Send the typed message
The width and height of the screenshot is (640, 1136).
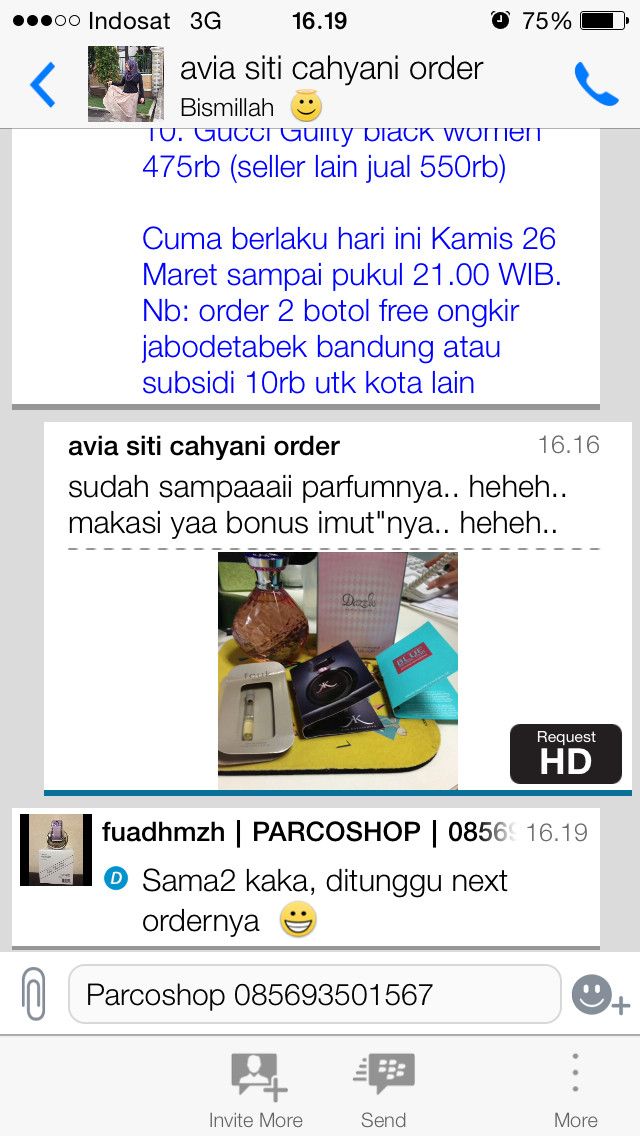[384, 1088]
